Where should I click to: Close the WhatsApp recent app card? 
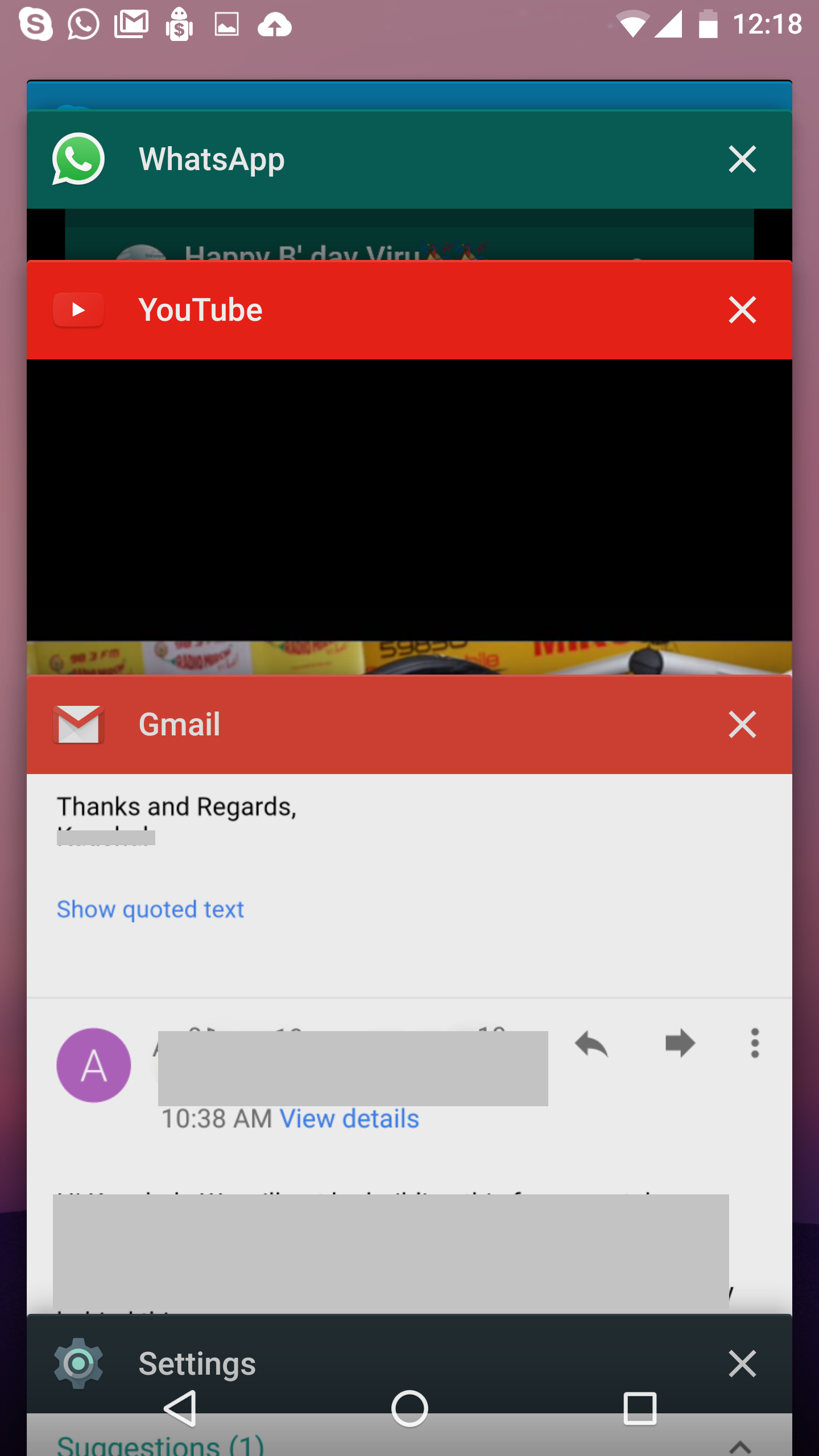742,159
